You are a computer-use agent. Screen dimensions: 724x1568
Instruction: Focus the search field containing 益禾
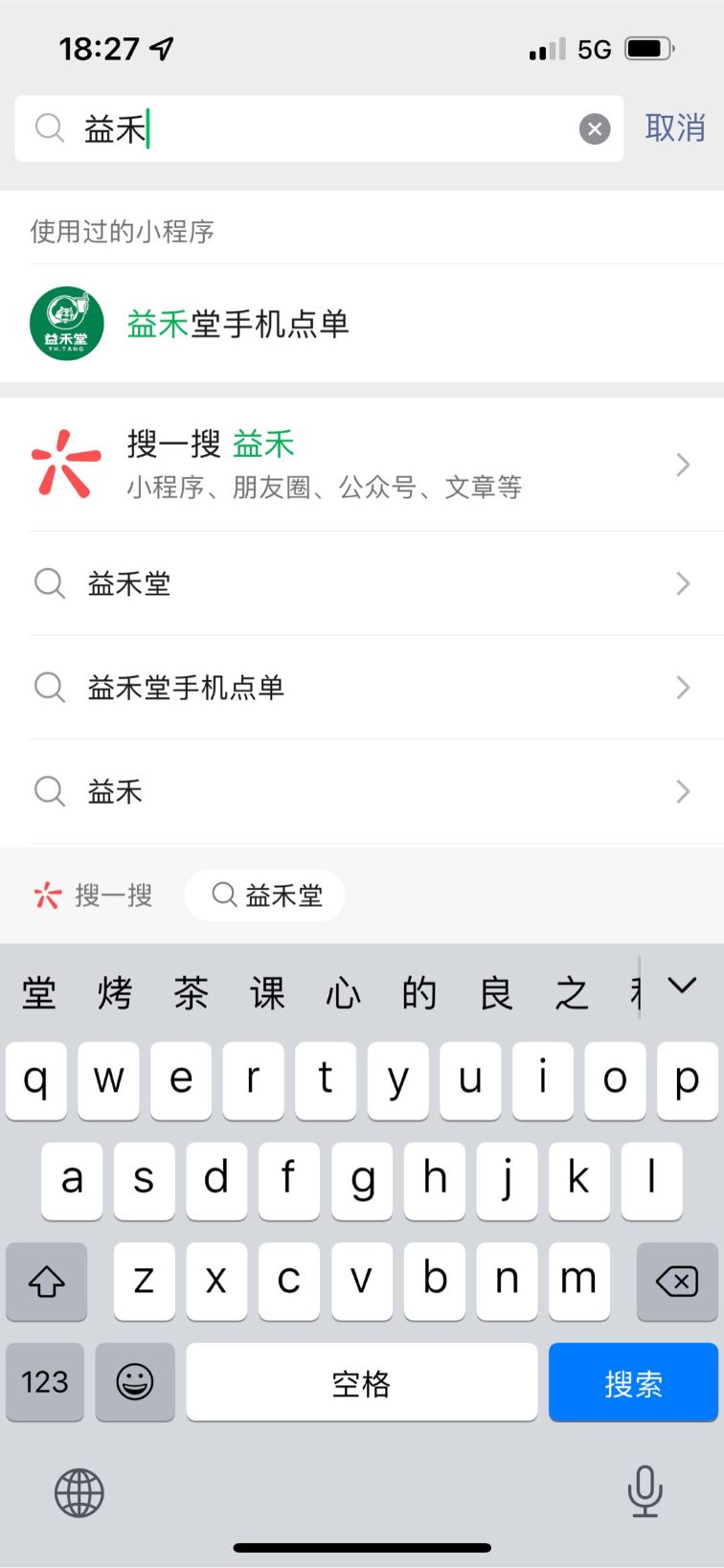pyautogui.click(x=319, y=128)
